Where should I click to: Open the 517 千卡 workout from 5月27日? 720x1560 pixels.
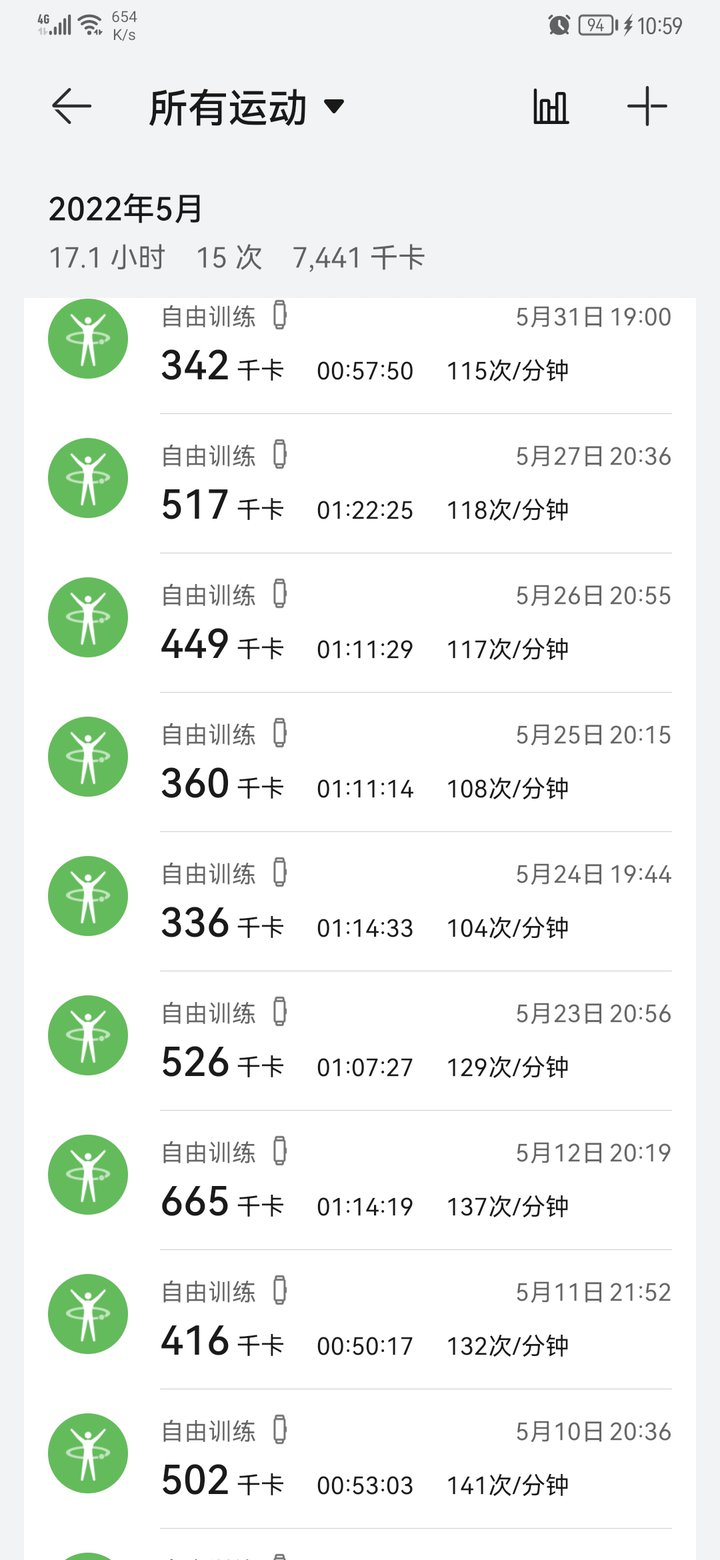pyautogui.click(x=360, y=484)
